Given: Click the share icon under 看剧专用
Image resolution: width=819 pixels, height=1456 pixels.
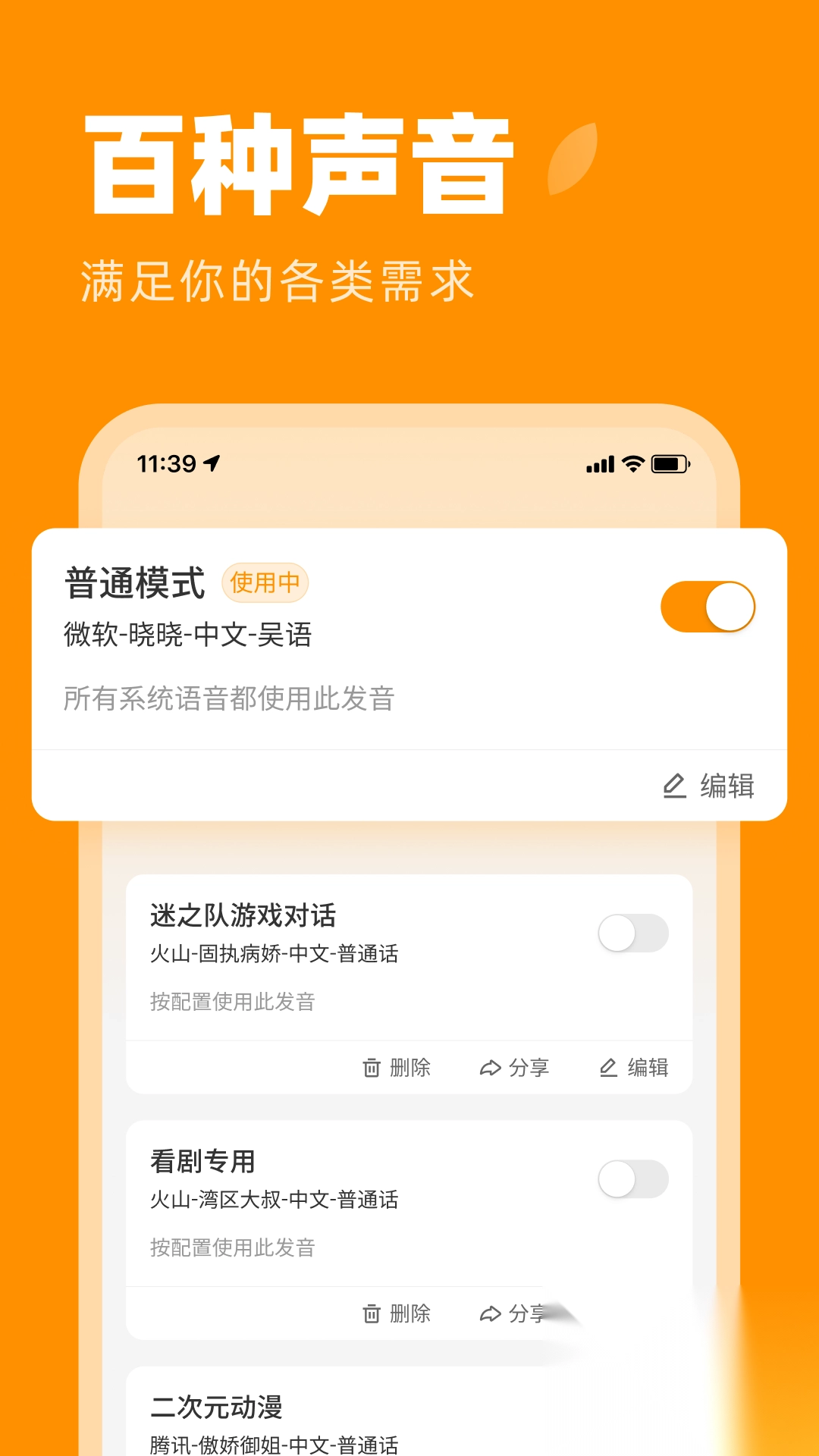Looking at the screenshot, I should 491,1313.
